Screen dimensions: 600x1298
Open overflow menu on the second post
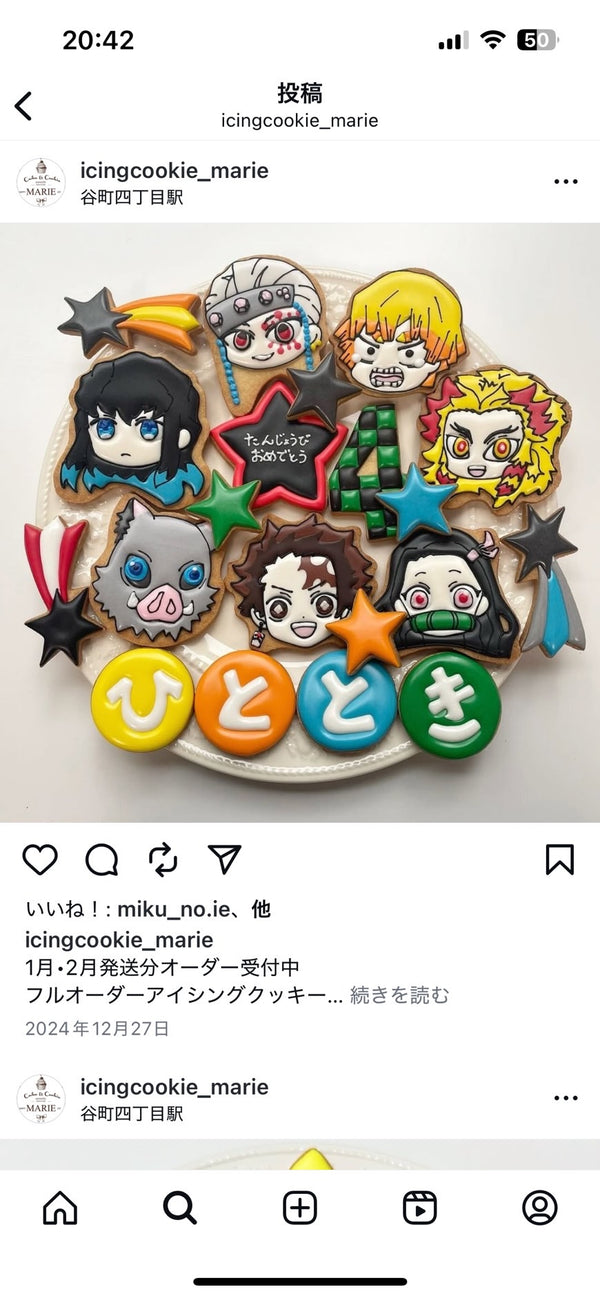click(565, 1098)
